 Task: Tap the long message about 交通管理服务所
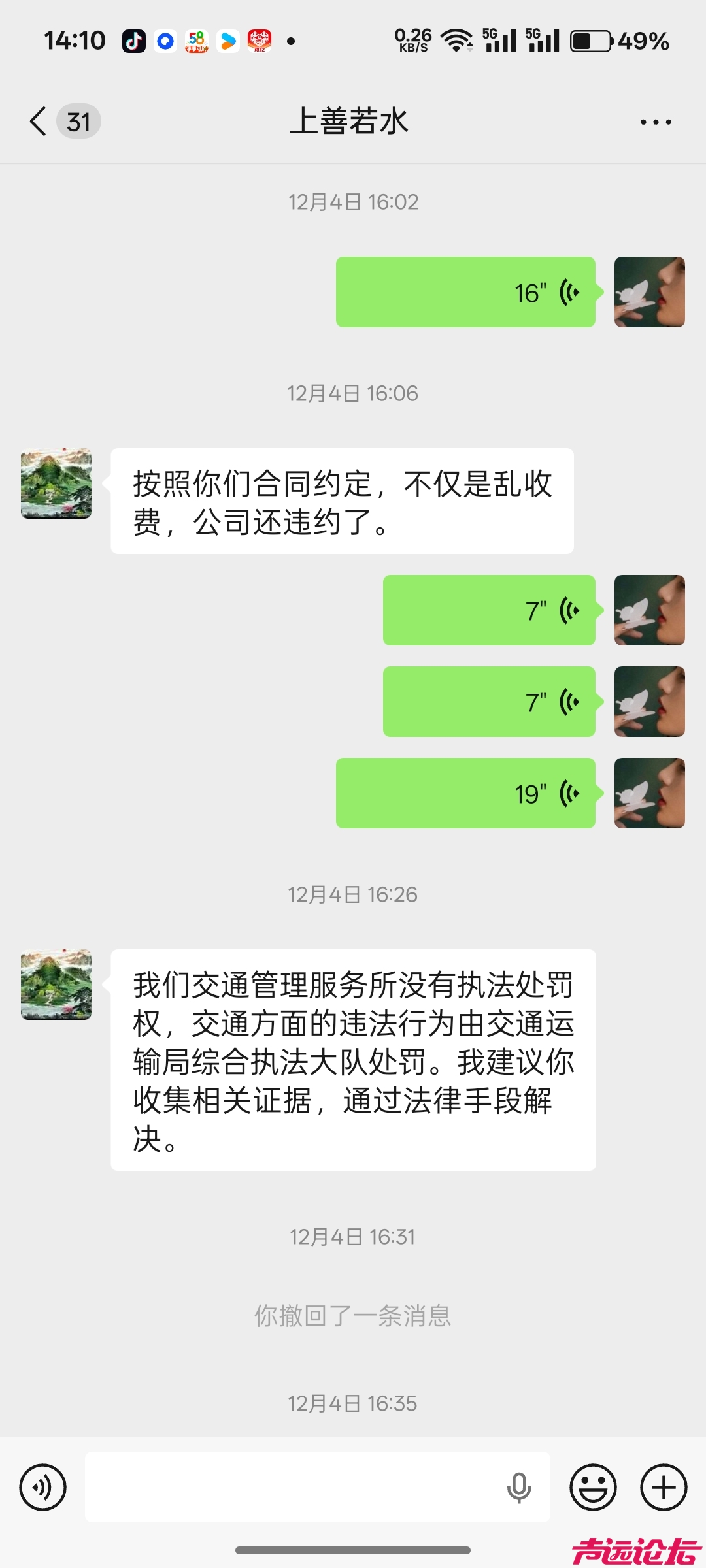tap(353, 1062)
